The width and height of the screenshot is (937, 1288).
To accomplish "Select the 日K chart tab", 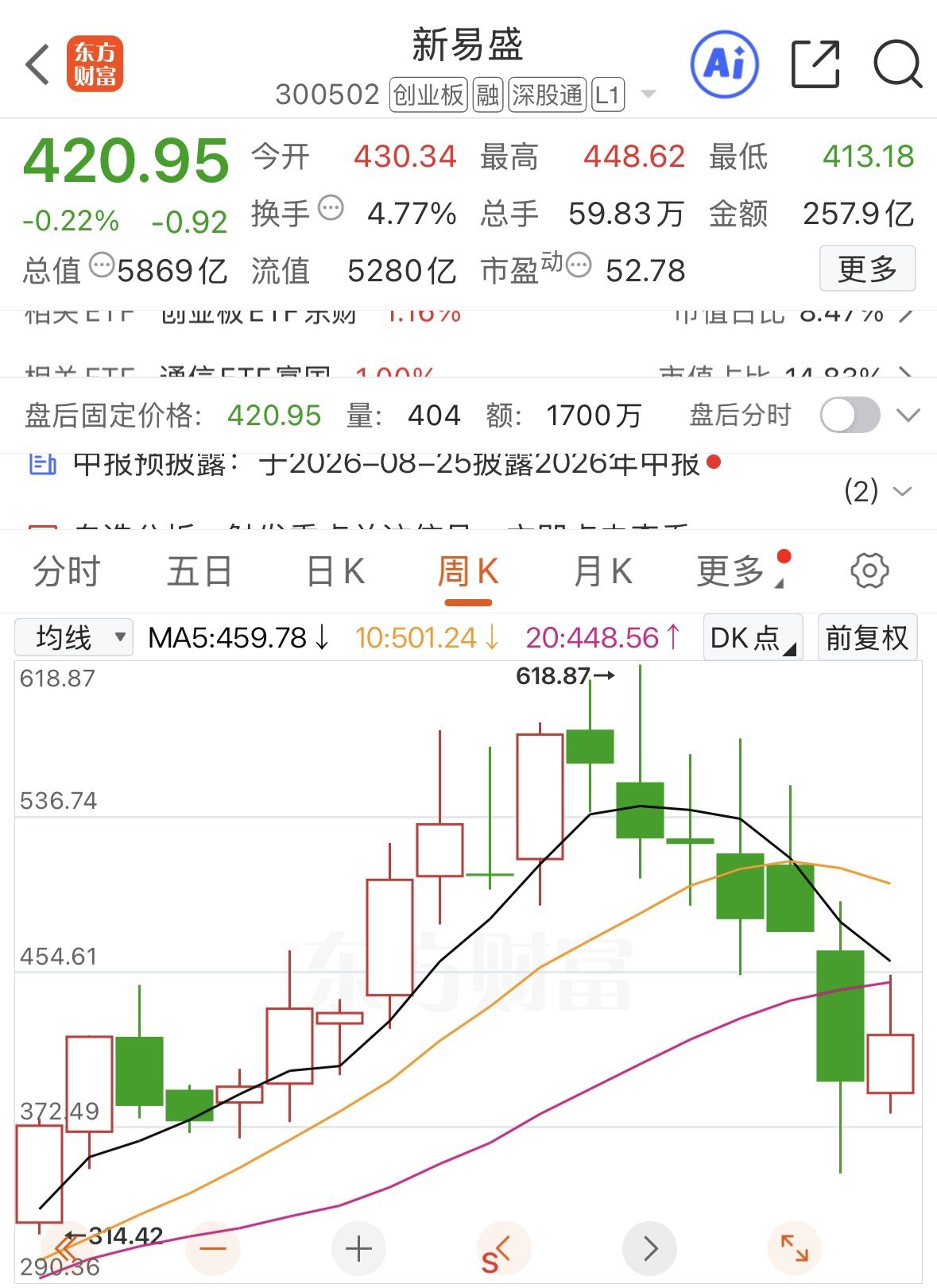I will tap(335, 571).
